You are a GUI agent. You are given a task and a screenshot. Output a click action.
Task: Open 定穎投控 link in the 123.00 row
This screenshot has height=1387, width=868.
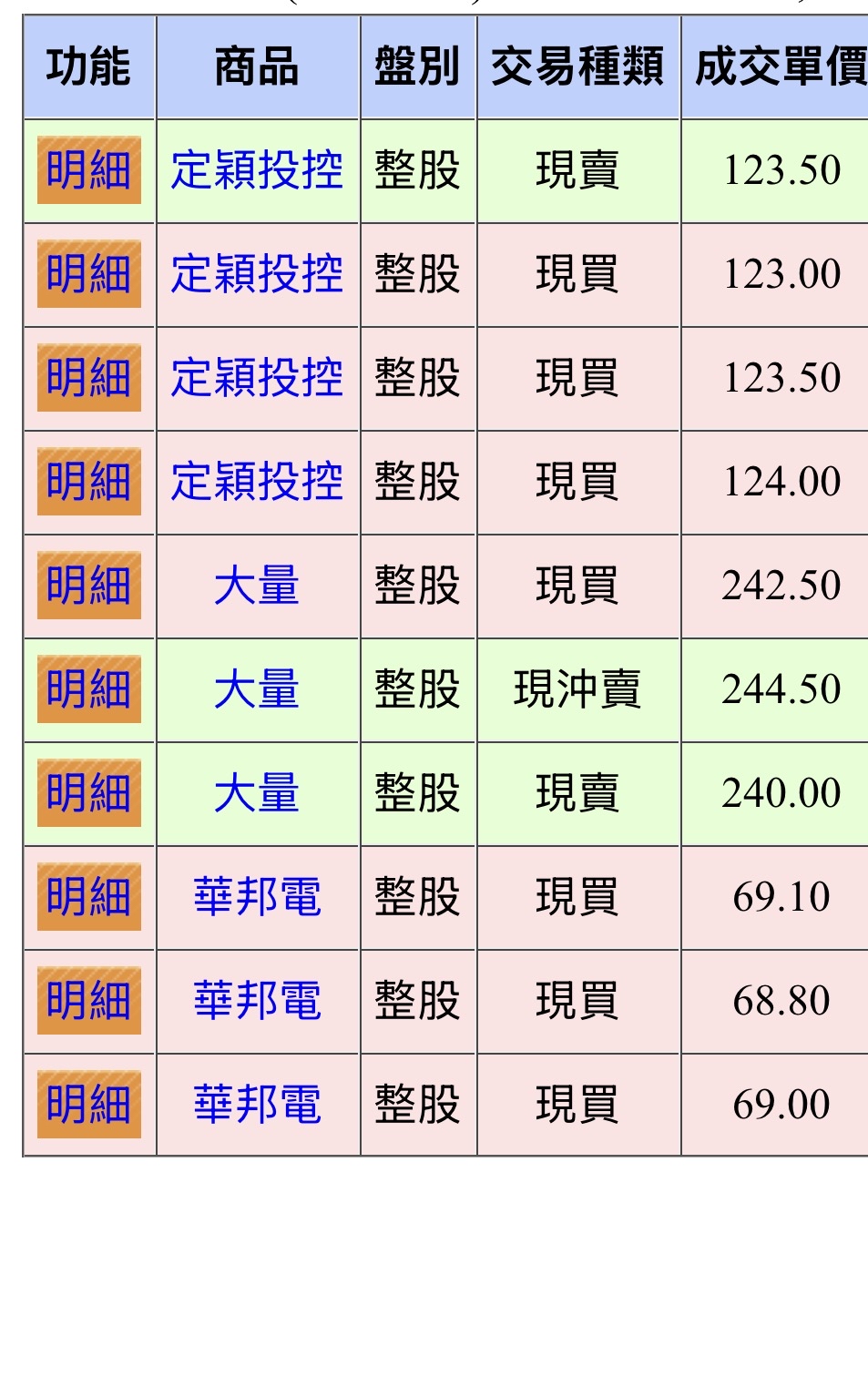(x=258, y=274)
